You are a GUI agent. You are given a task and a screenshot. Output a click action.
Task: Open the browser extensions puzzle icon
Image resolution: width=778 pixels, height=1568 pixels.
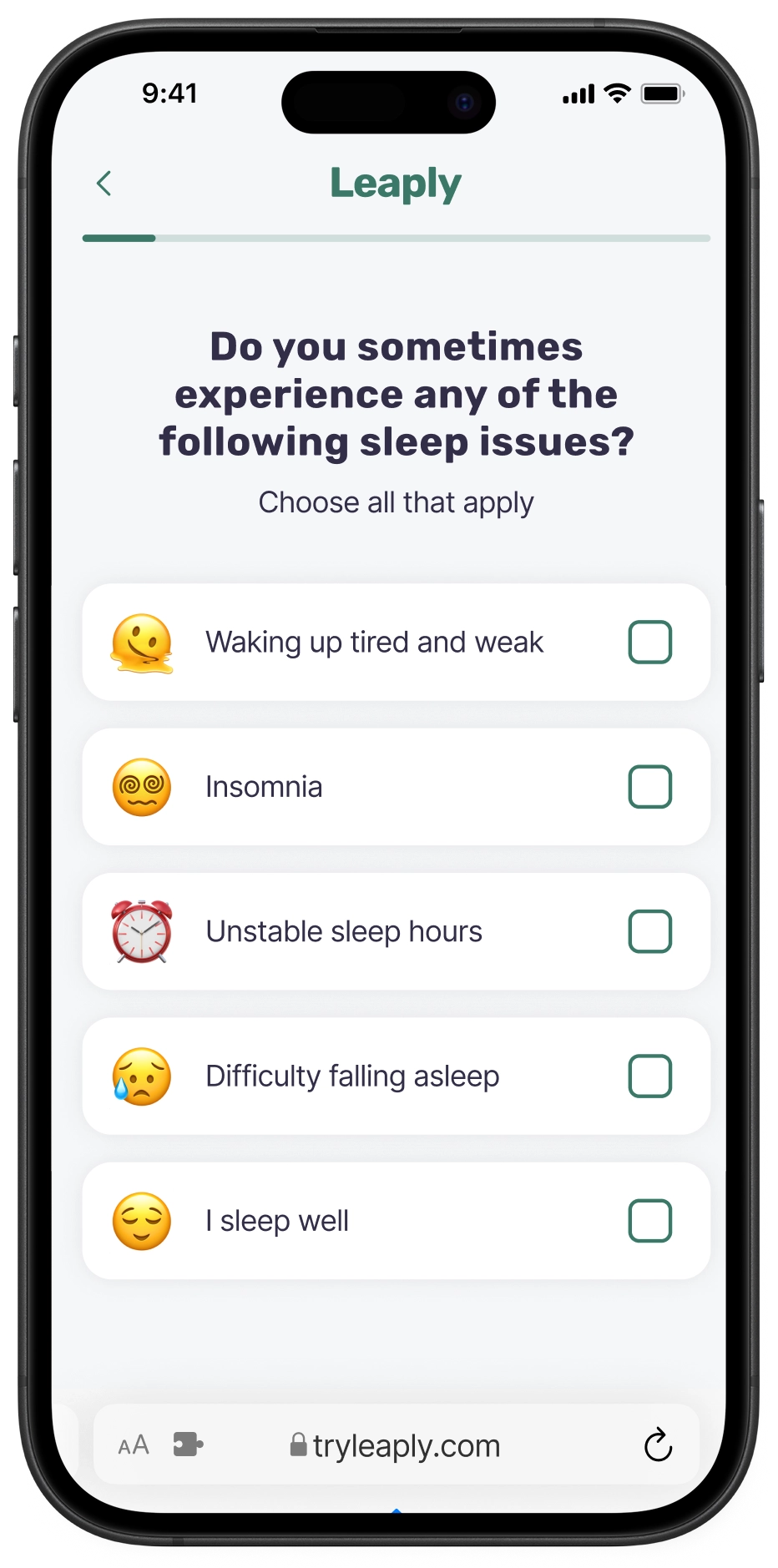(188, 1444)
